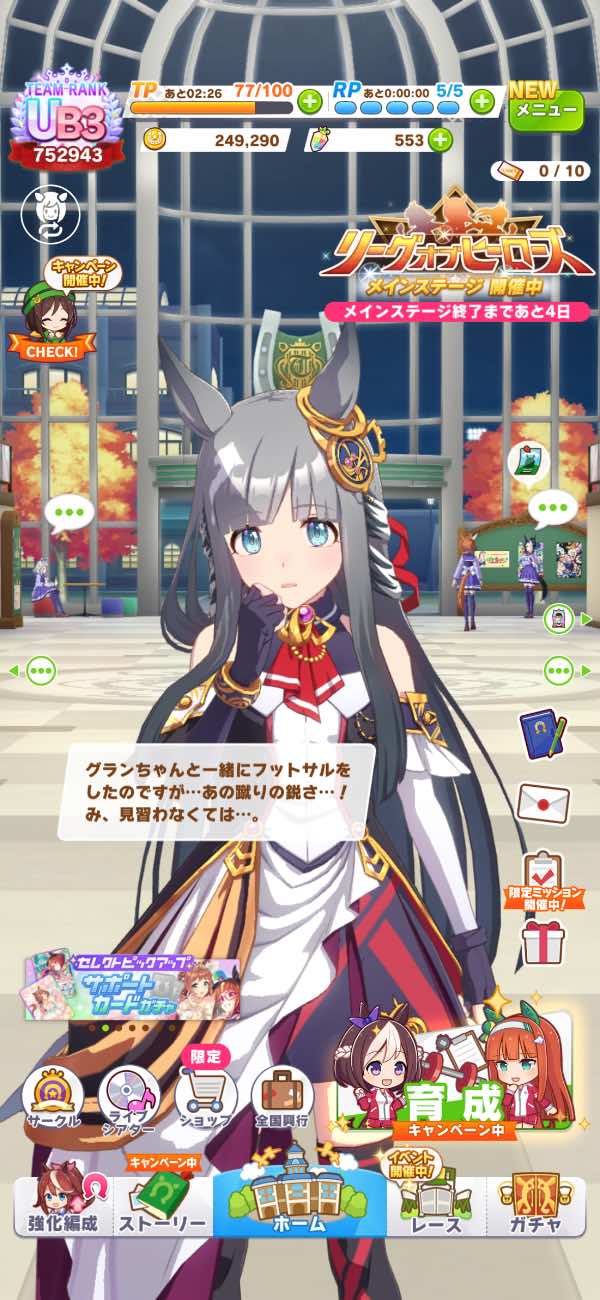The width and height of the screenshot is (600, 1300).
Task: Tap the plus button to restore RP
Action: [x=482, y=101]
